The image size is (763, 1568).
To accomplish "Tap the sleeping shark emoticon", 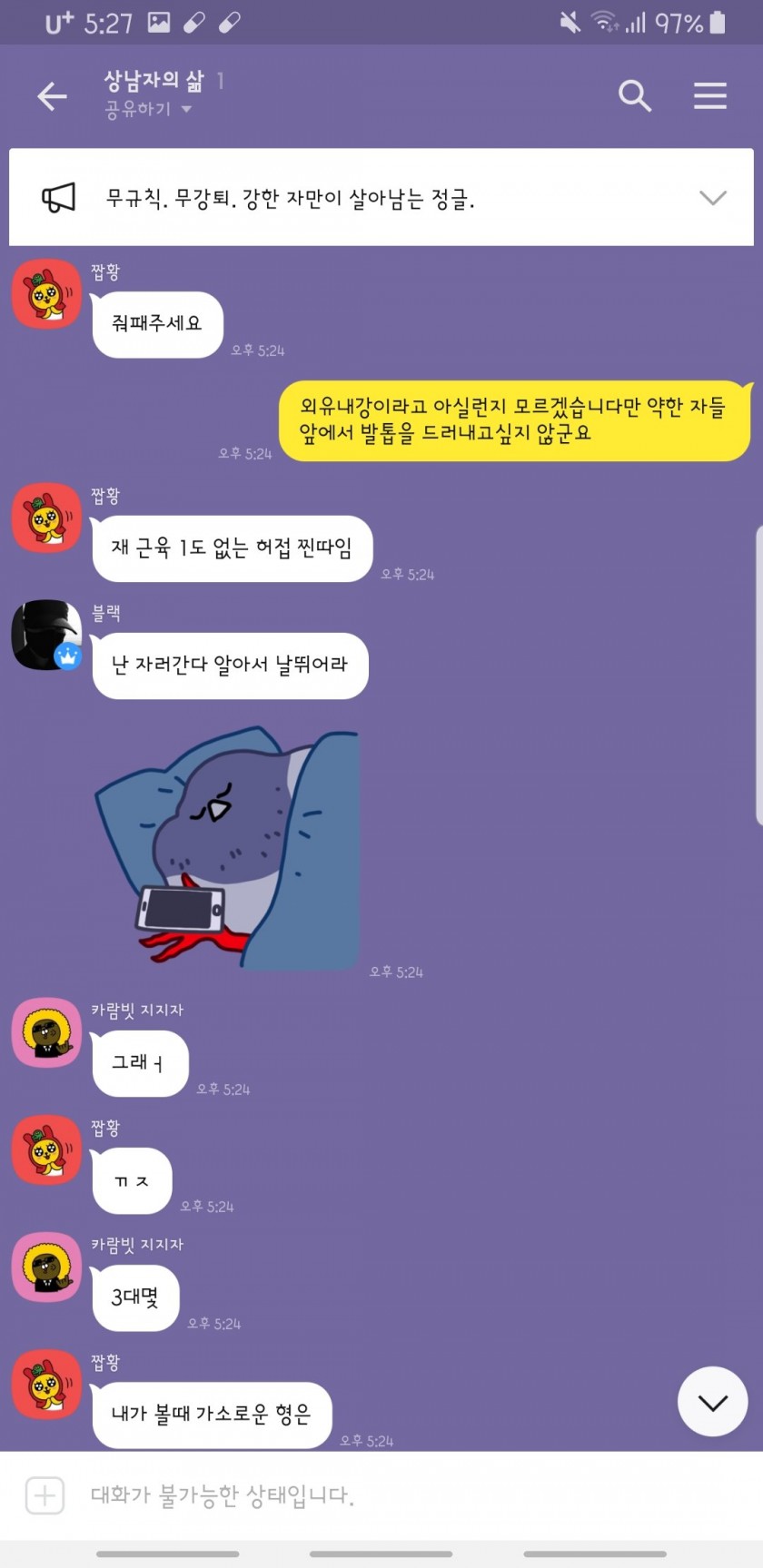I will point(227,847).
